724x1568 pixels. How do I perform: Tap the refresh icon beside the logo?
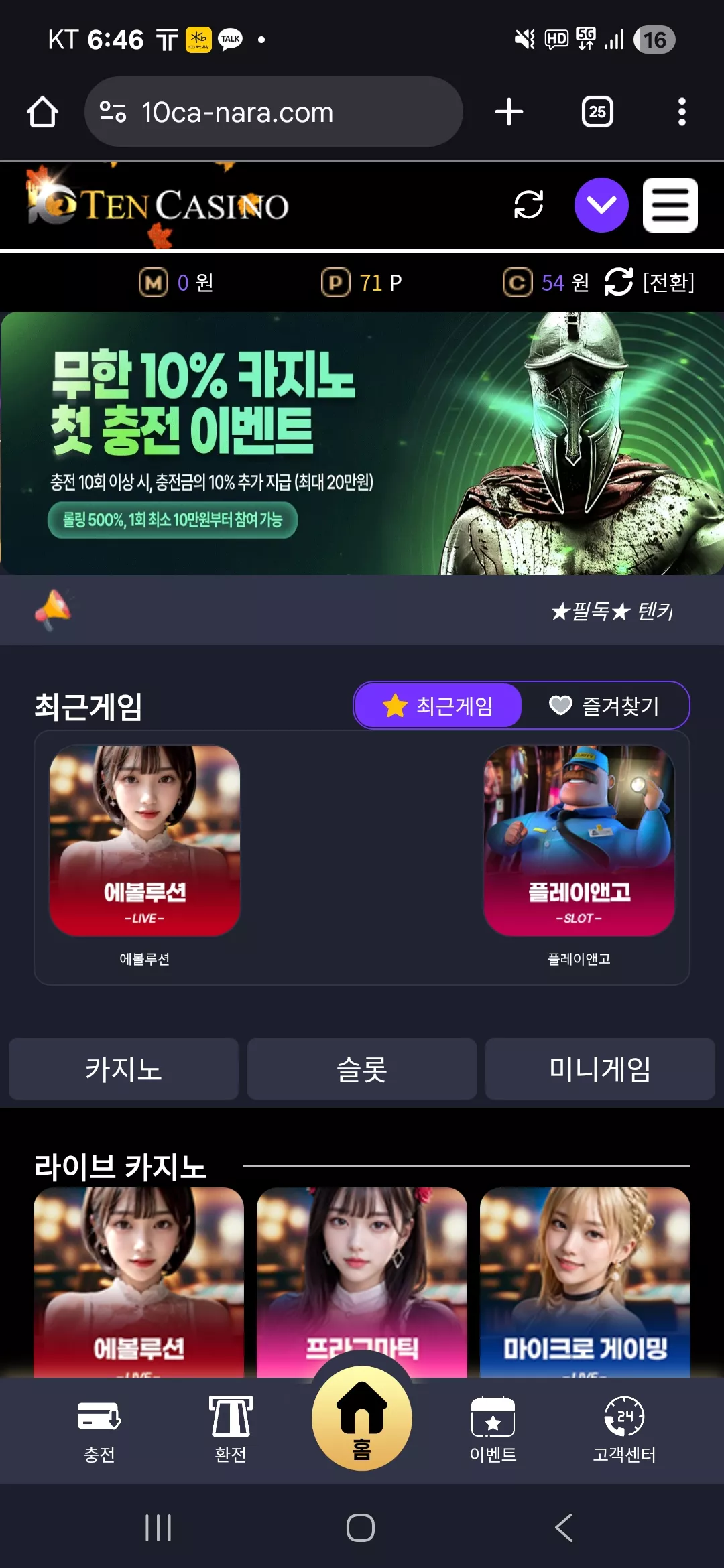click(528, 205)
